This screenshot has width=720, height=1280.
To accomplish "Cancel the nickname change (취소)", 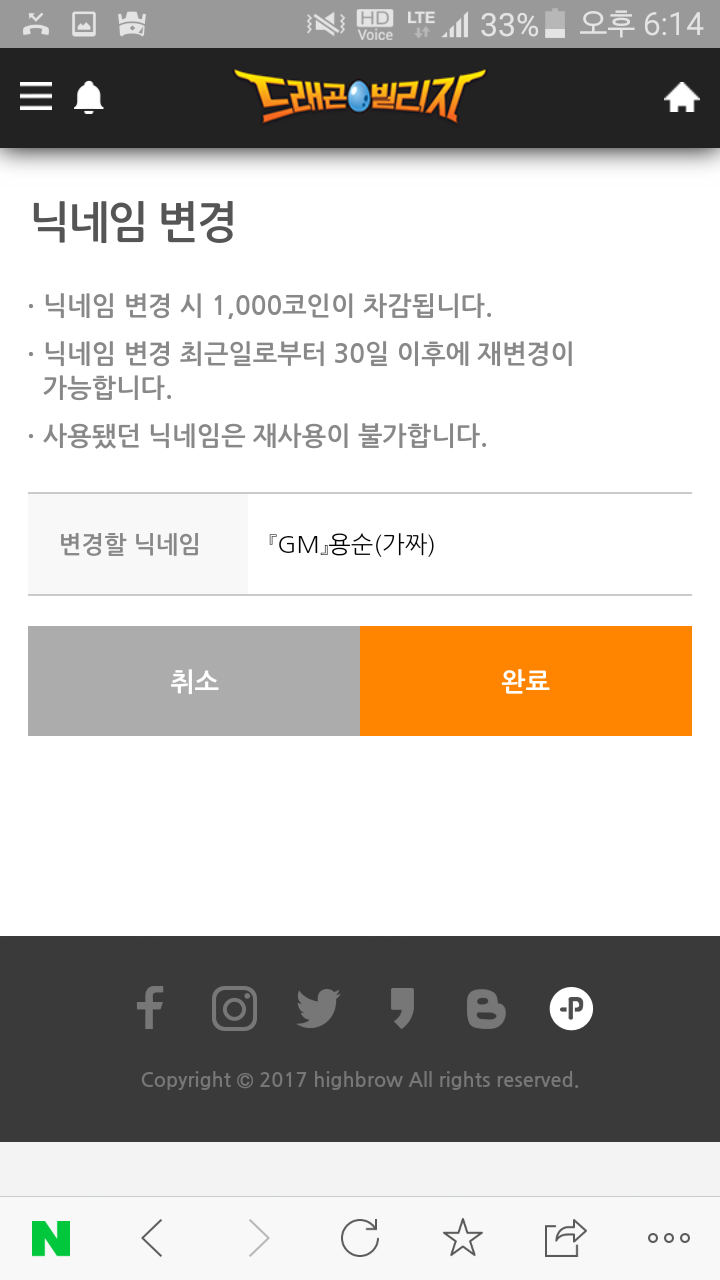I will pyautogui.click(x=194, y=681).
